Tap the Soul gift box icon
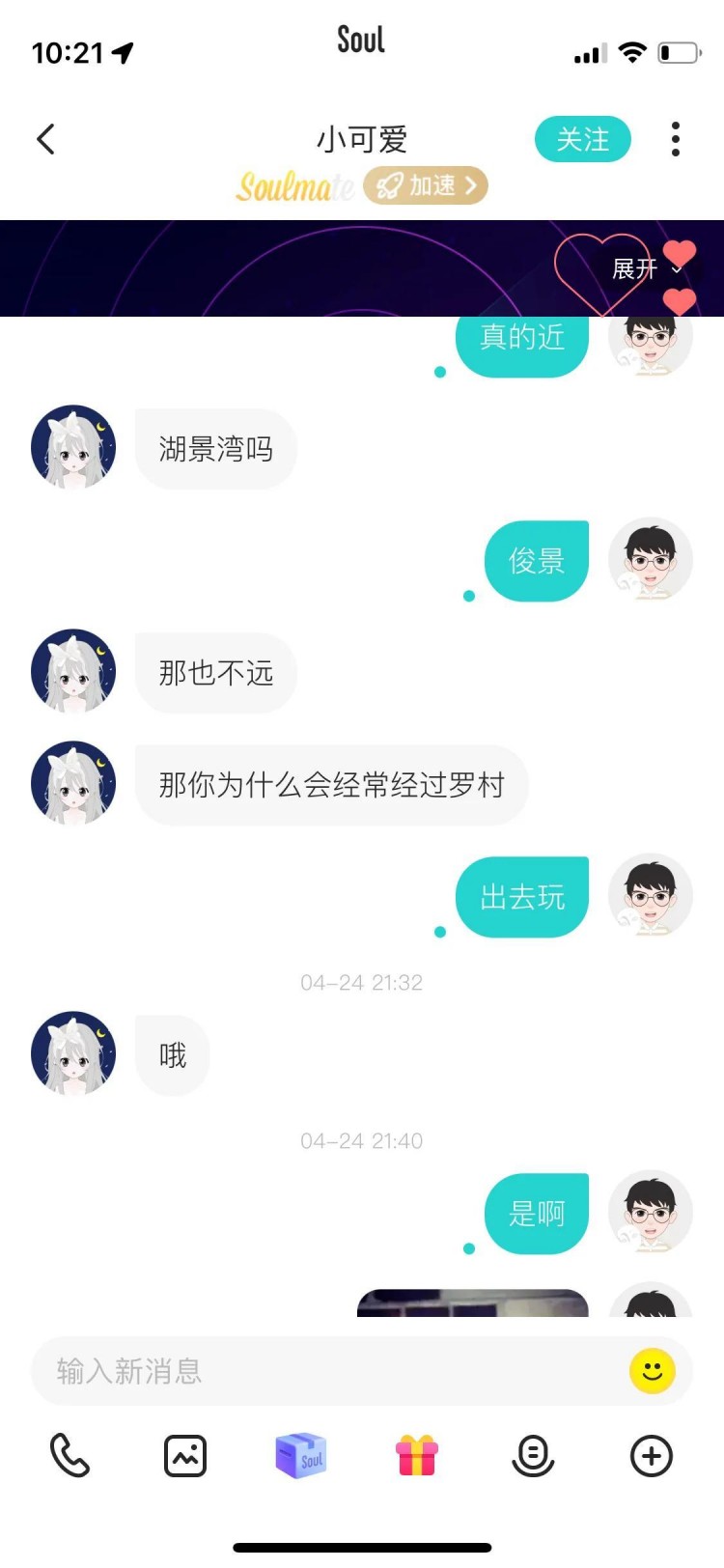The height and width of the screenshot is (1568, 724). coord(299,1456)
